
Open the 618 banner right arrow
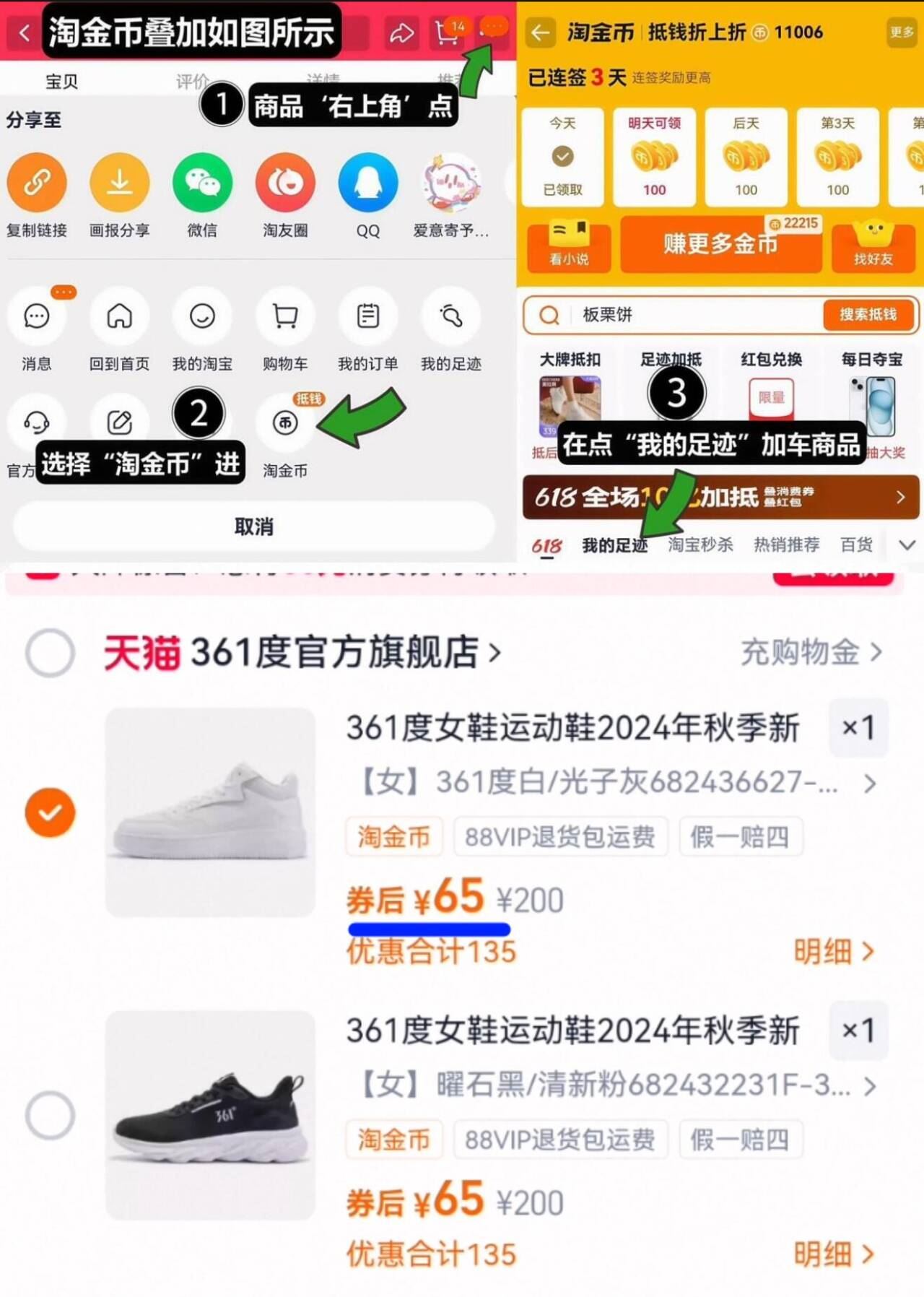pyautogui.click(x=899, y=498)
